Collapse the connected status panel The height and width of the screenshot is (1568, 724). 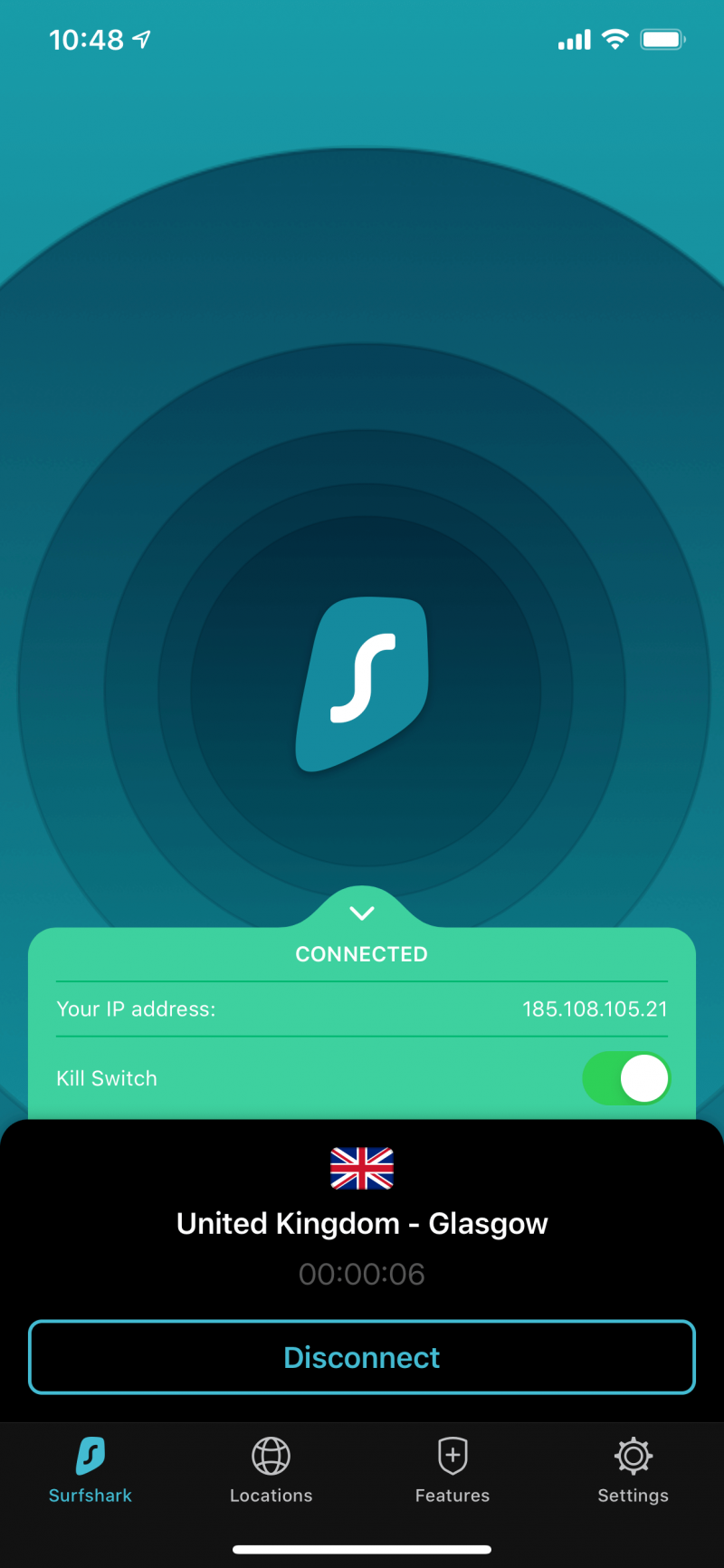pos(362,913)
